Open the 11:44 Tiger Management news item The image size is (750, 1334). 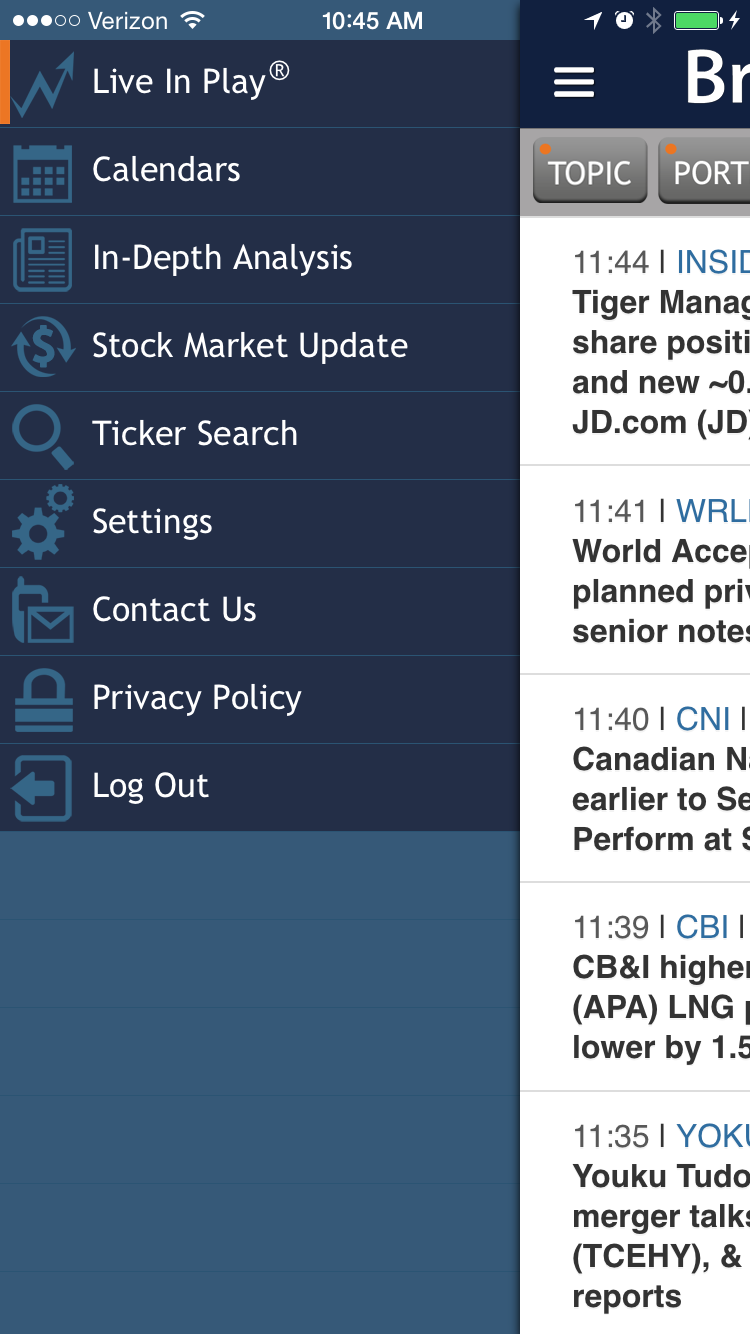coord(635,341)
